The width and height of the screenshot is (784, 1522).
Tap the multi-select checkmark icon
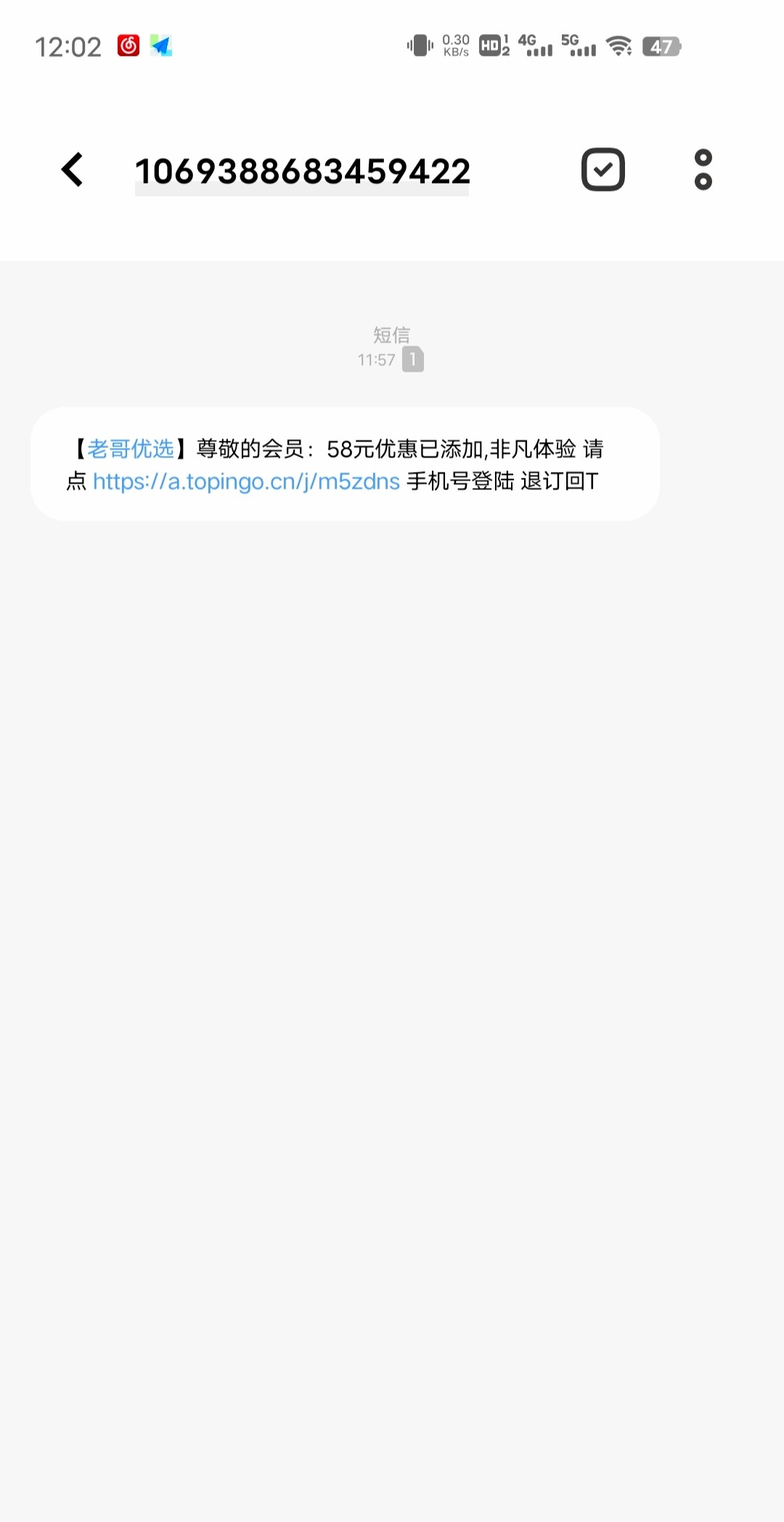point(603,170)
